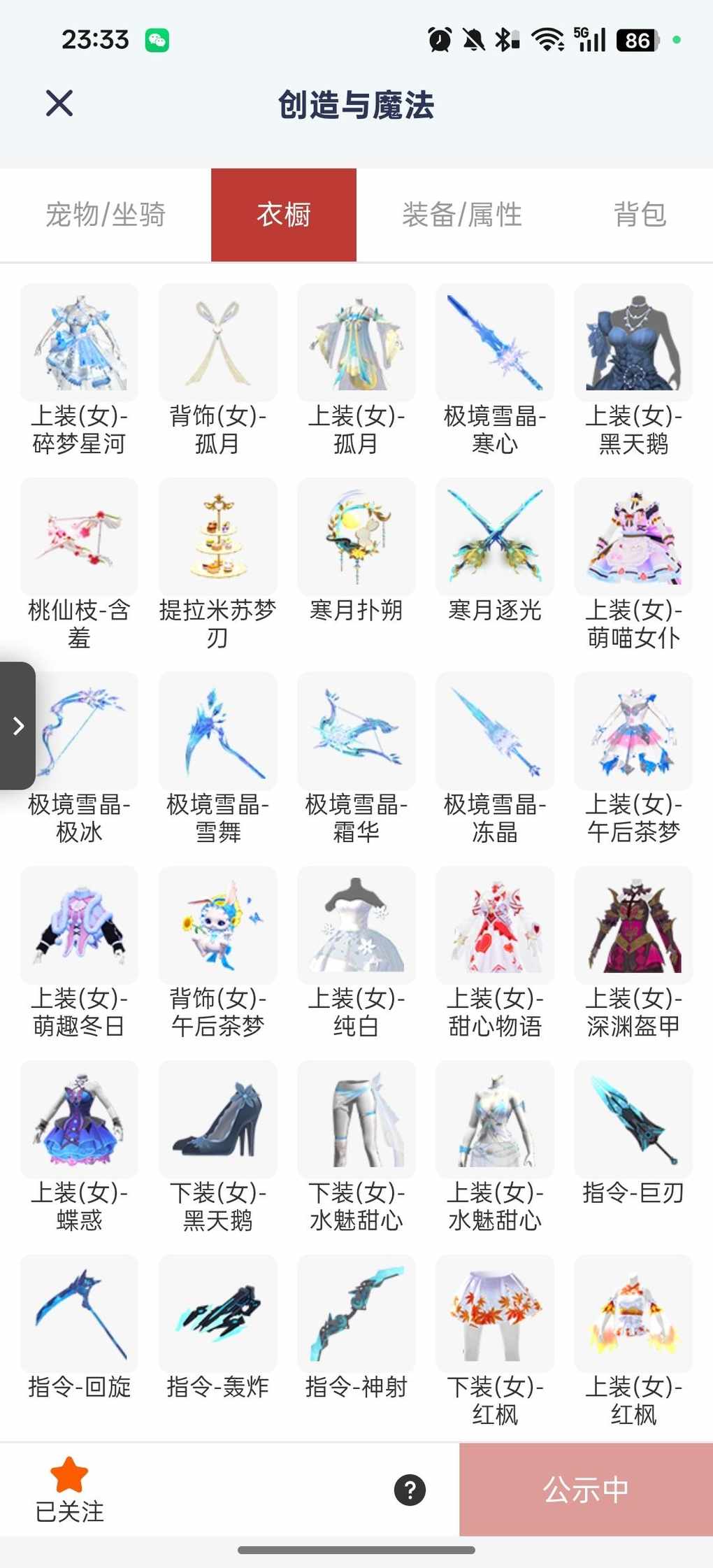713x1568 pixels.
Task: Expand the side panel arrow
Action: [18, 726]
